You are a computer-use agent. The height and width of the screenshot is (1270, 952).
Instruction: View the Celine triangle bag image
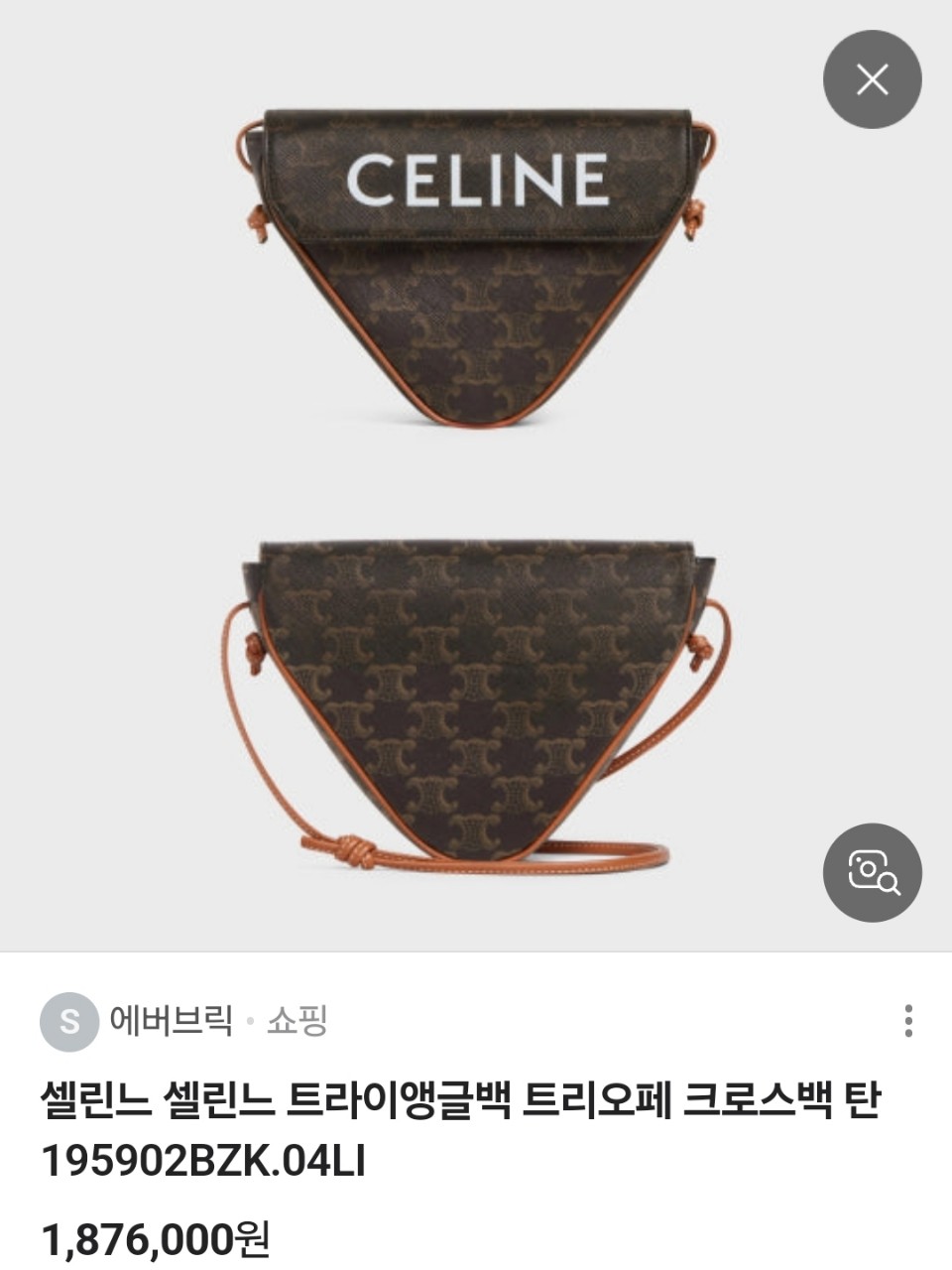tap(476, 476)
